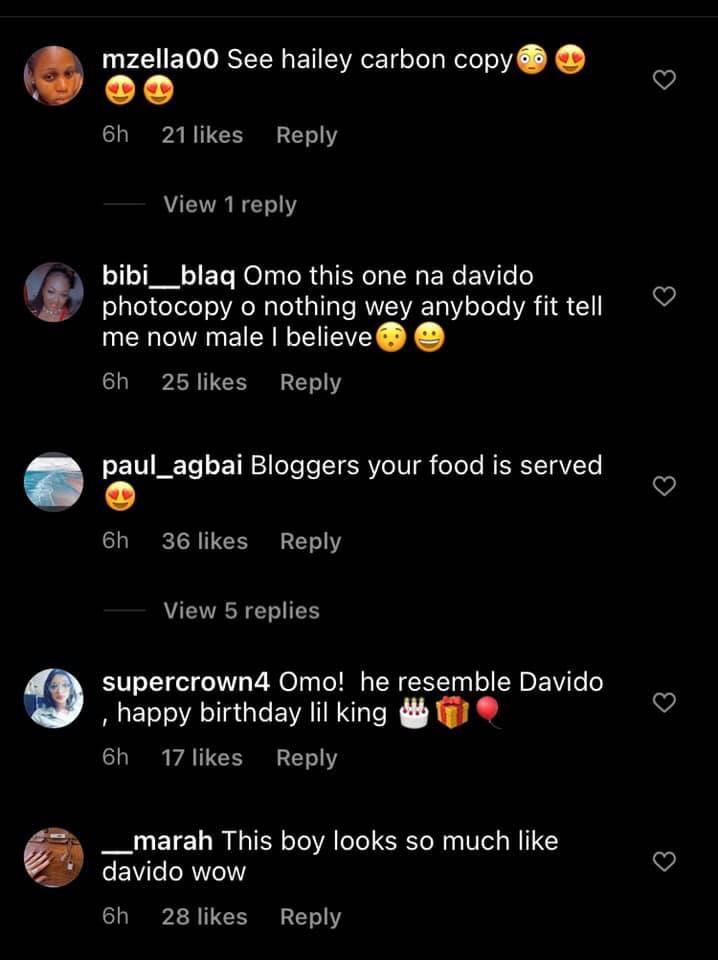Open bibi__blaq's profile picture
The image size is (718, 960).
pyautogui.click(x=53, y=293)
